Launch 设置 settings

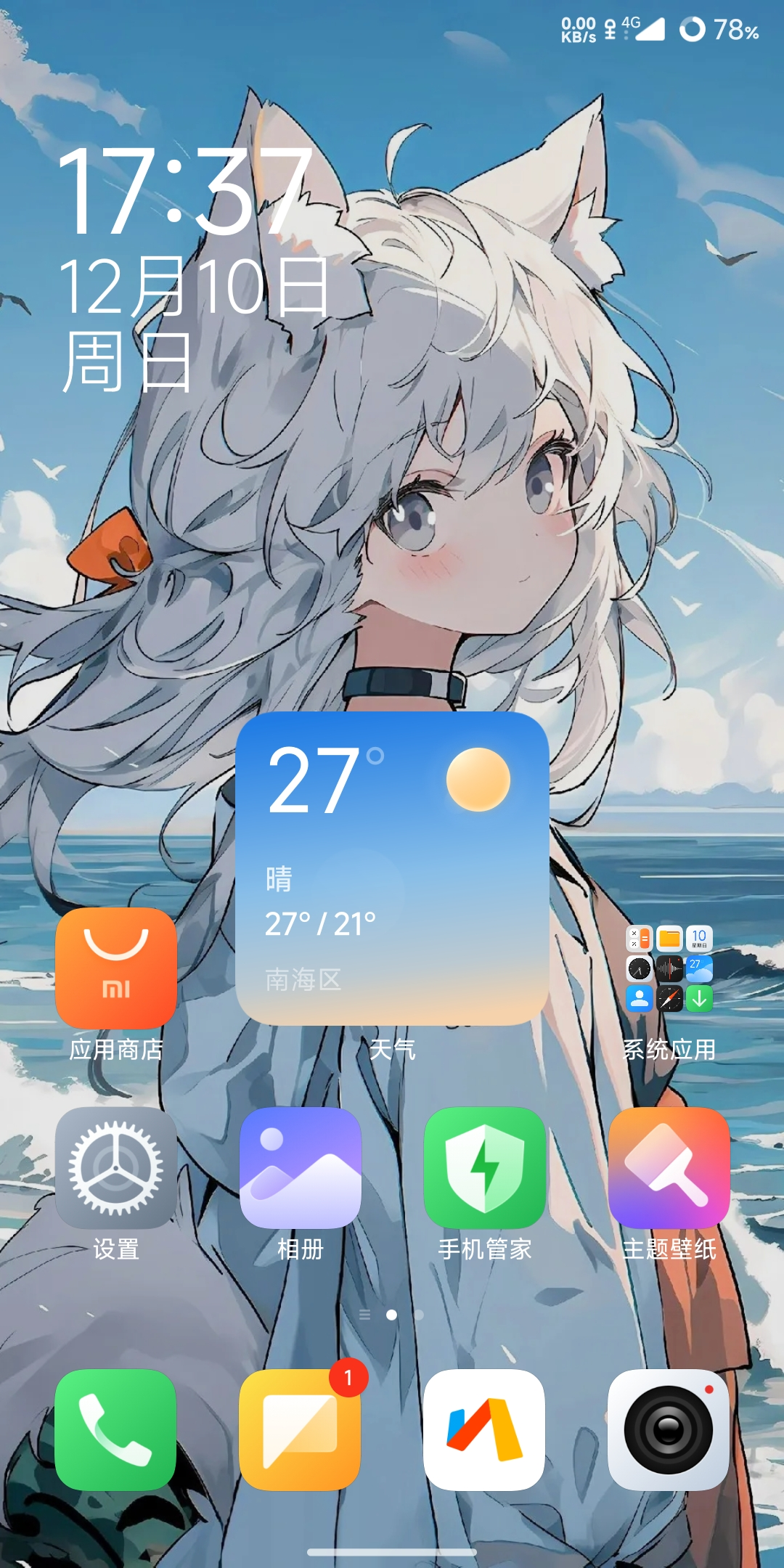pos(116,1167)
